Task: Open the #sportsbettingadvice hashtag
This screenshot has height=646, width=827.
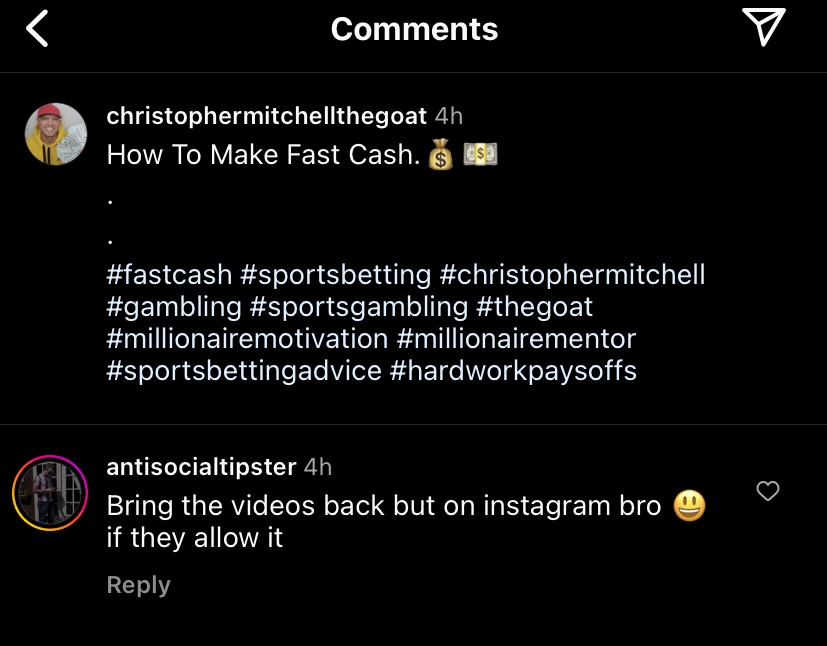Action: [244, 371]
